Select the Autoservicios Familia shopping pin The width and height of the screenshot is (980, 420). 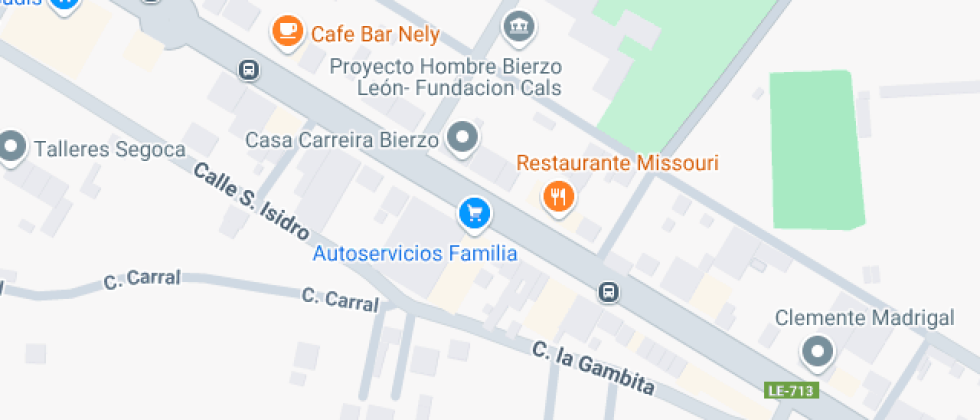point(475,214)
